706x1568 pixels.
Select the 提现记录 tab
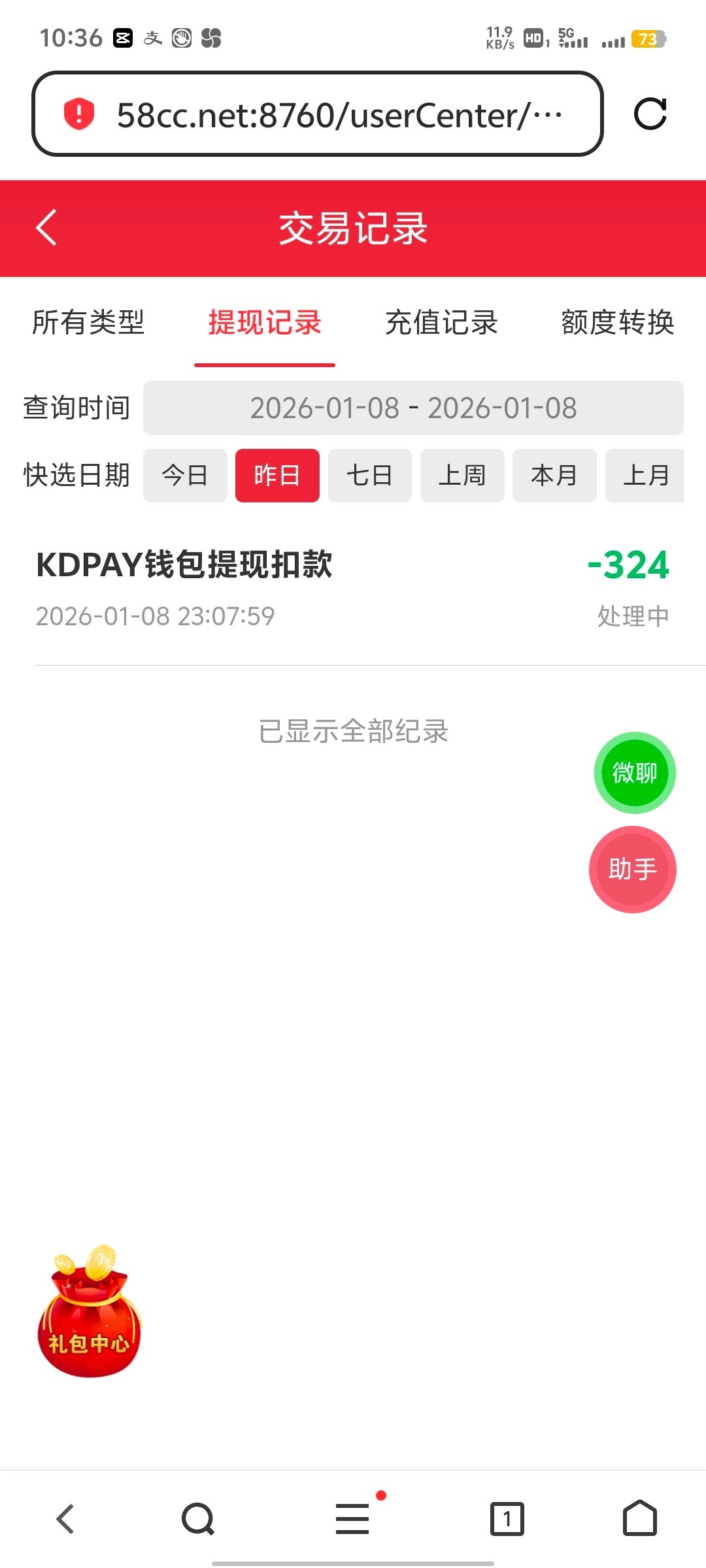265,323
